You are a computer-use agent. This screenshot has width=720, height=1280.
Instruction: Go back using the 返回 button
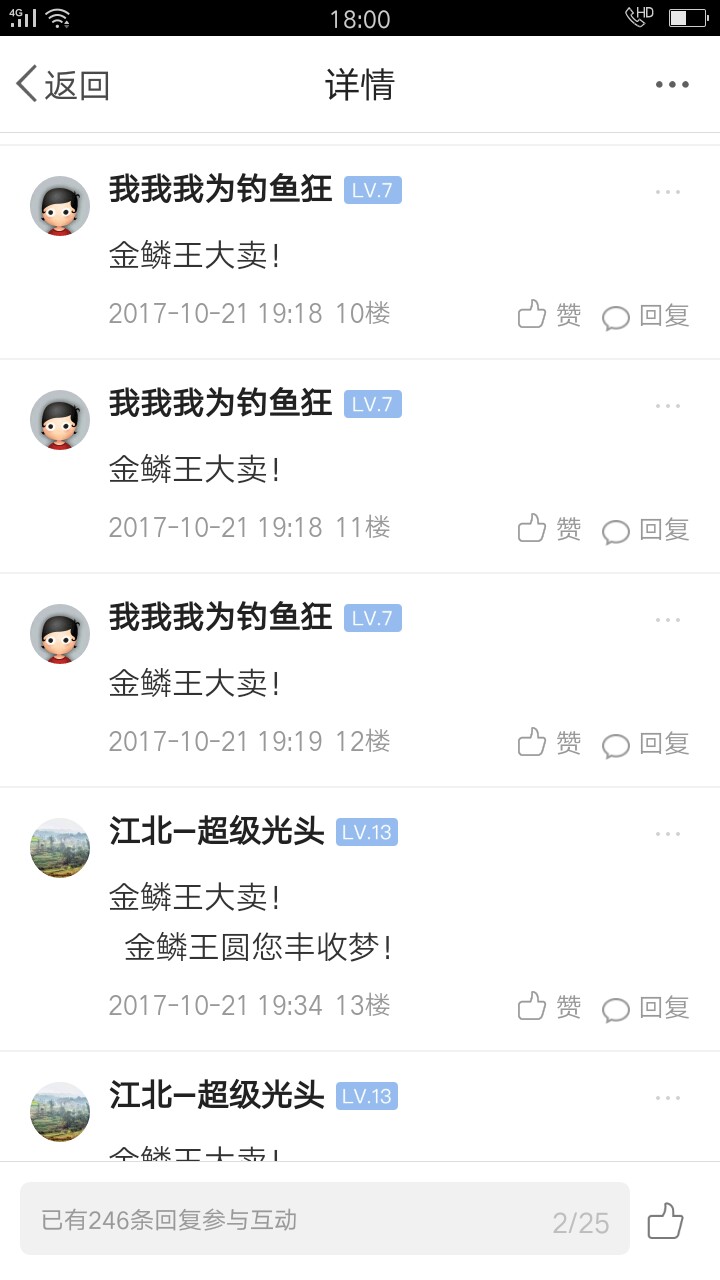tap(62, 85)
